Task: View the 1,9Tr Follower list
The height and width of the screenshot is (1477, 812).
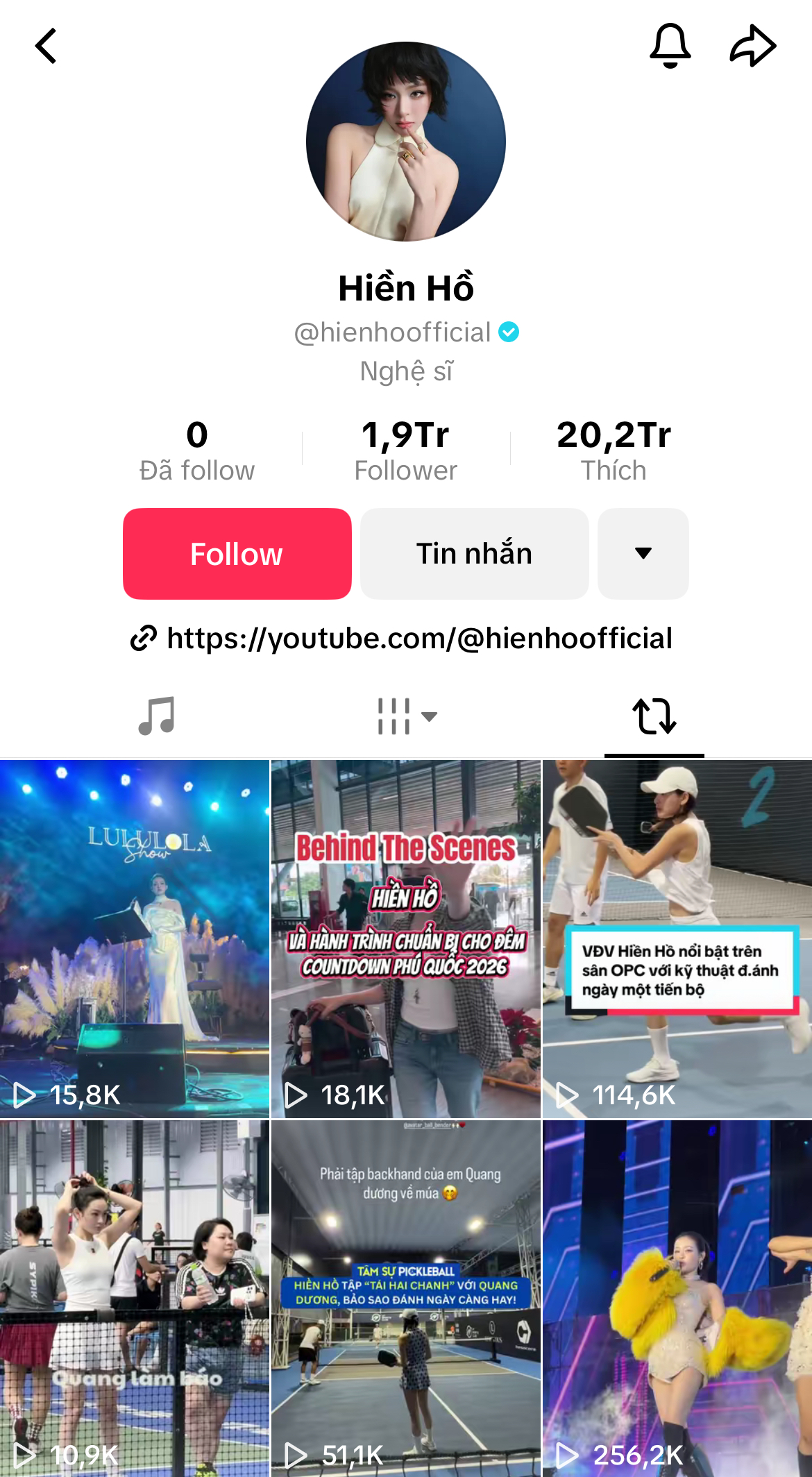Action: (x=406, y=450)
